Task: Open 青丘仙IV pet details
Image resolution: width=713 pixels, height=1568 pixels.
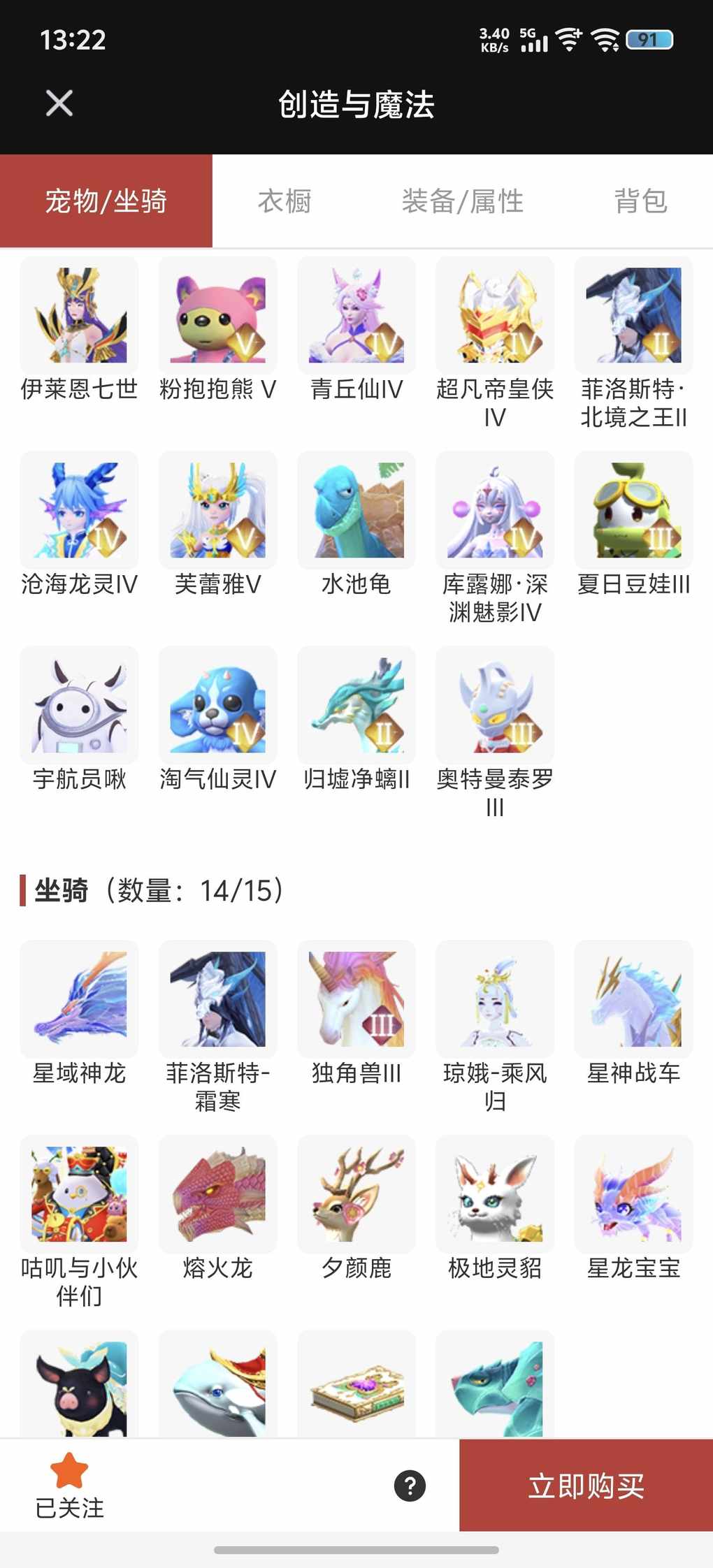Action: [x=356, y=315]
